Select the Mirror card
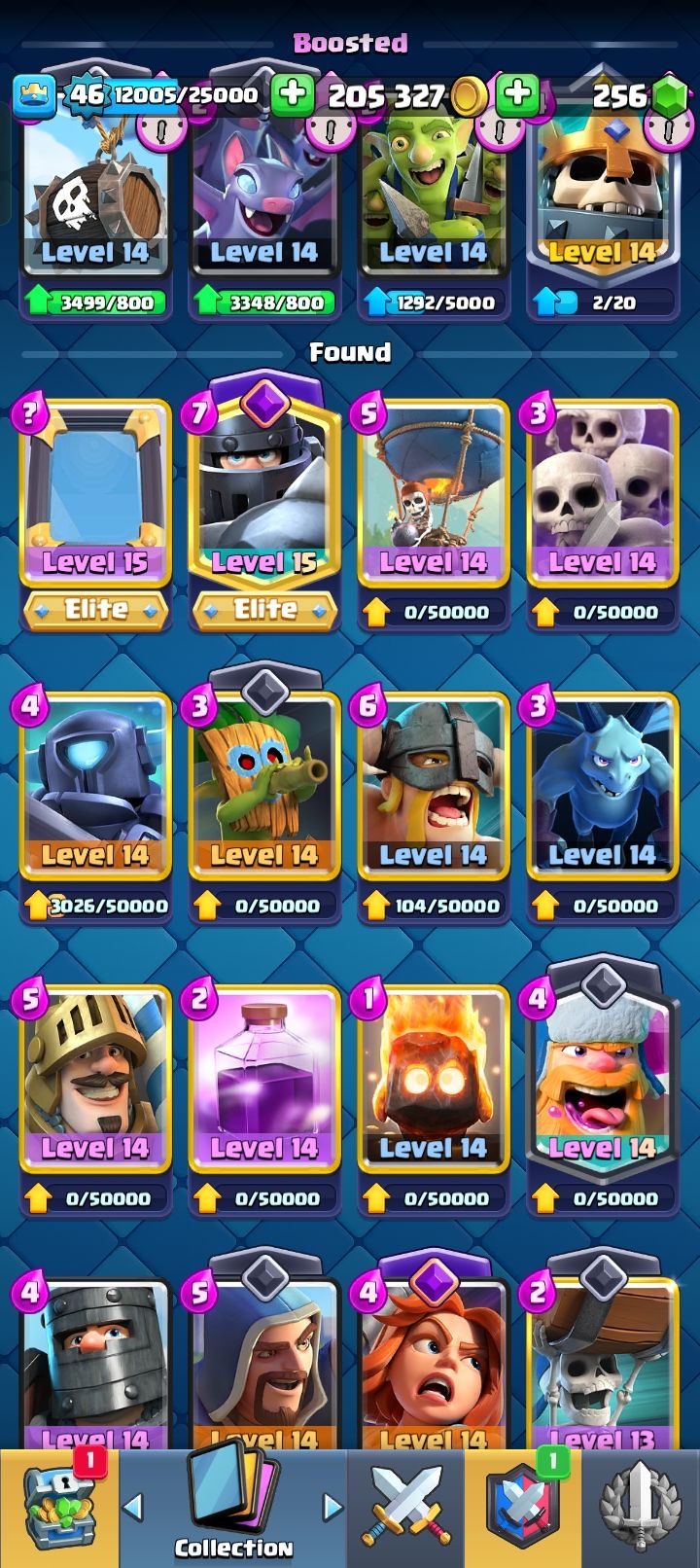The image size is (700, 1568). click(x=95, y=491)
